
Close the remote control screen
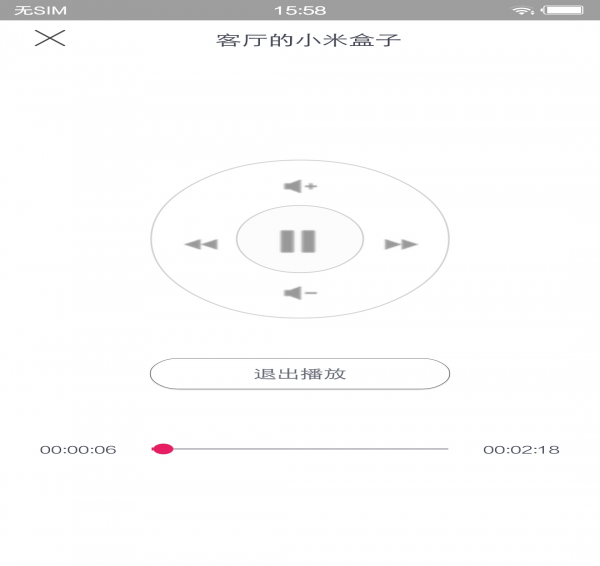50,39
